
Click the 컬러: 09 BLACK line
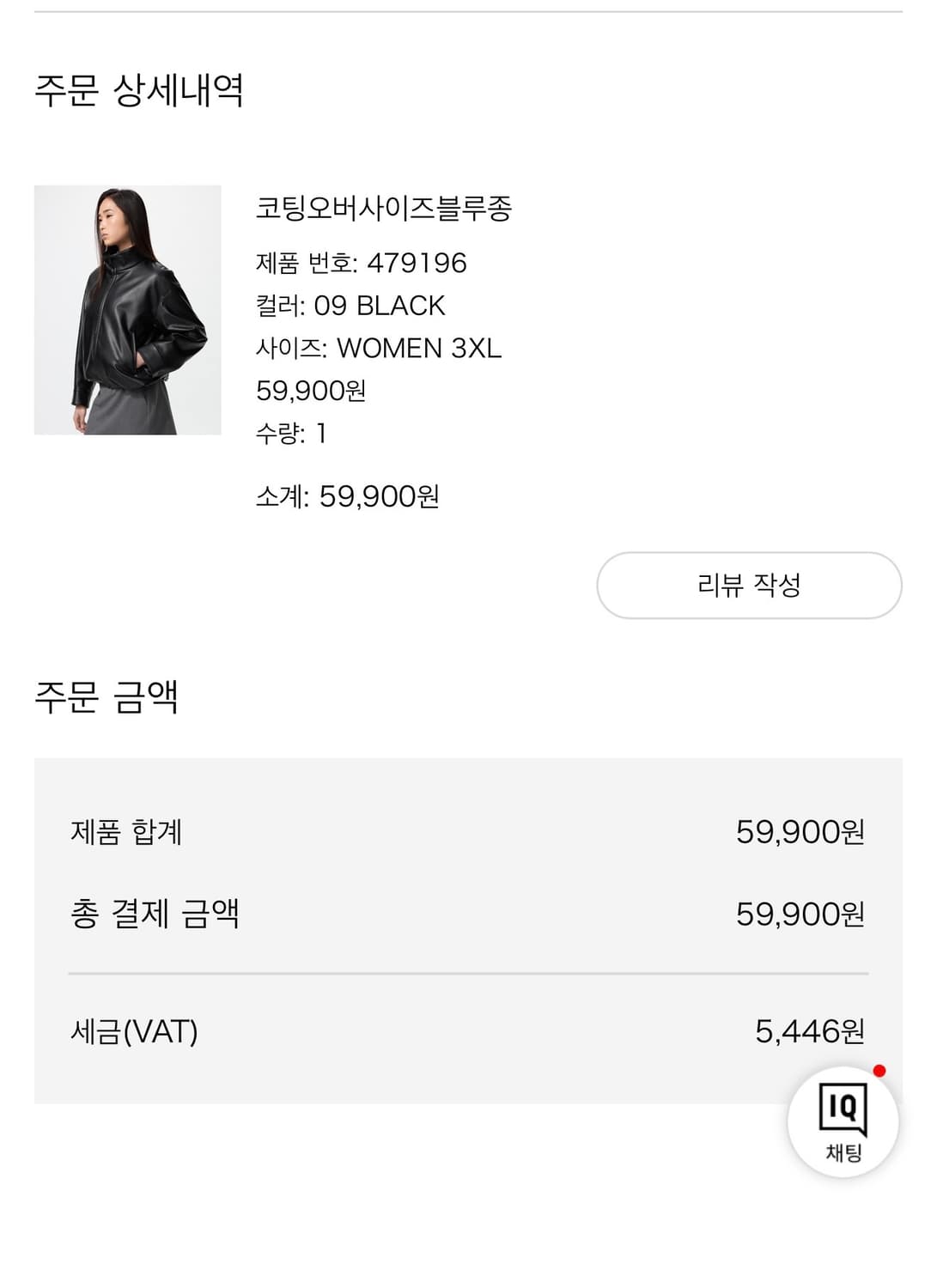click(352, 307)
